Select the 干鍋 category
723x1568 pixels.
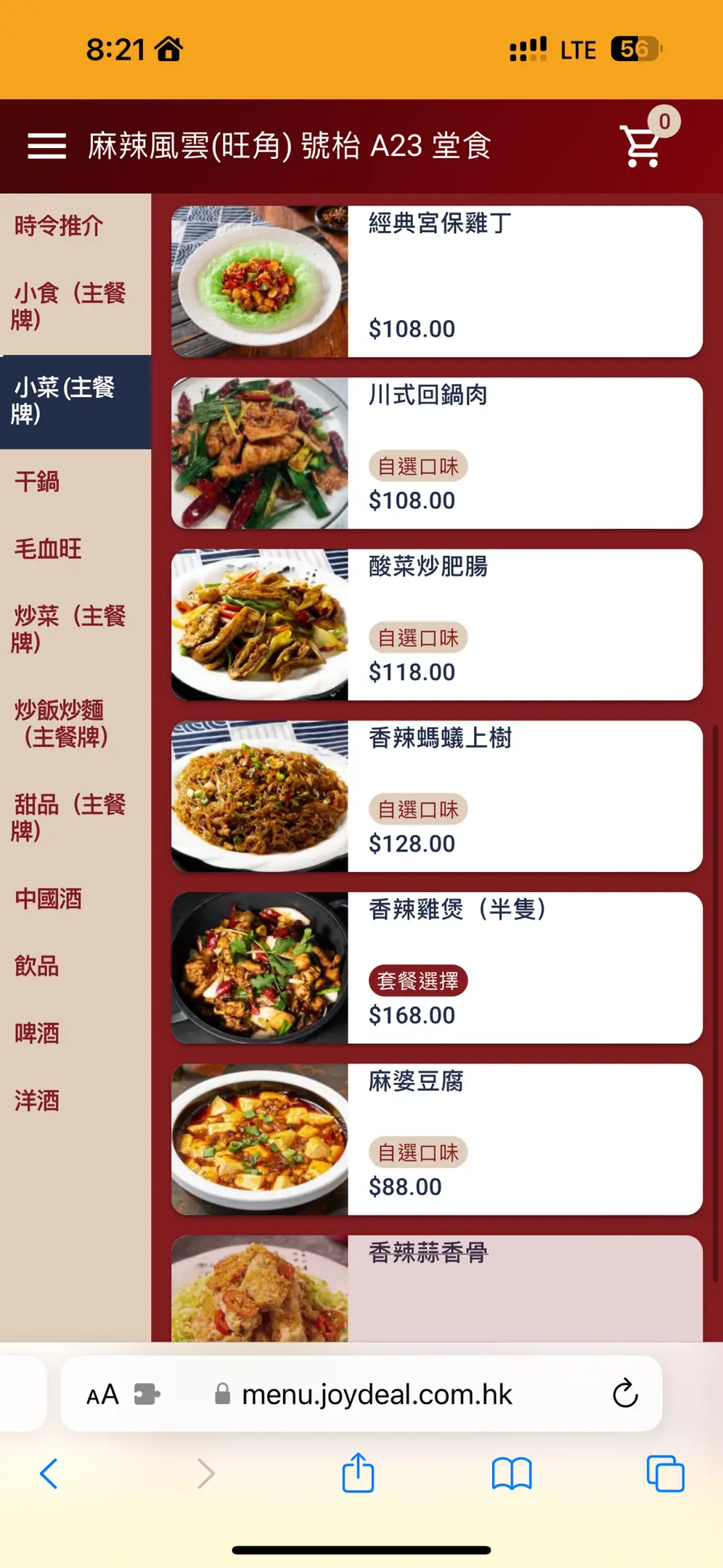[x=38, y=481]
